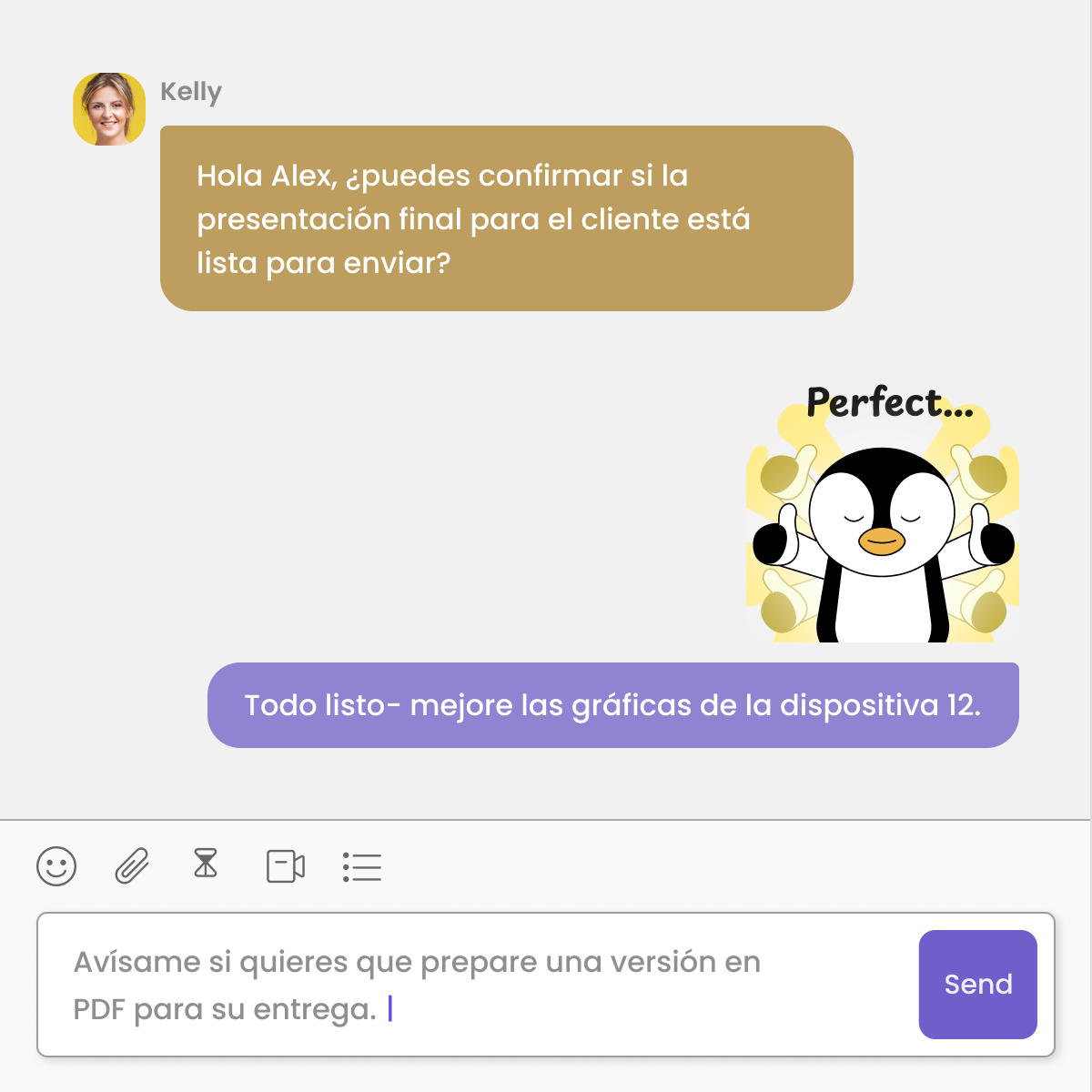1092x1092 pixels.
Task: Tap the hourglass timer icon
Action: pyautogui.click(x=206, y=864)
